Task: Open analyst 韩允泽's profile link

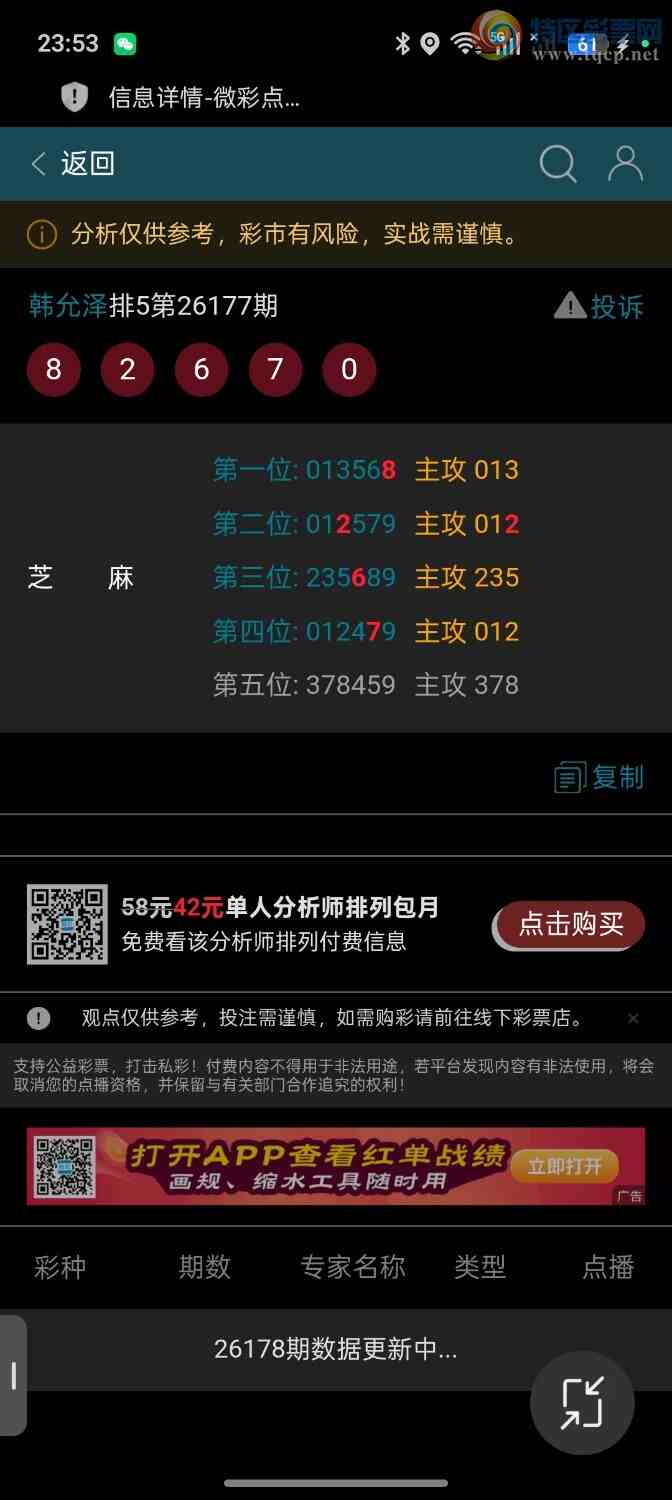Action: tap(67, 305)
